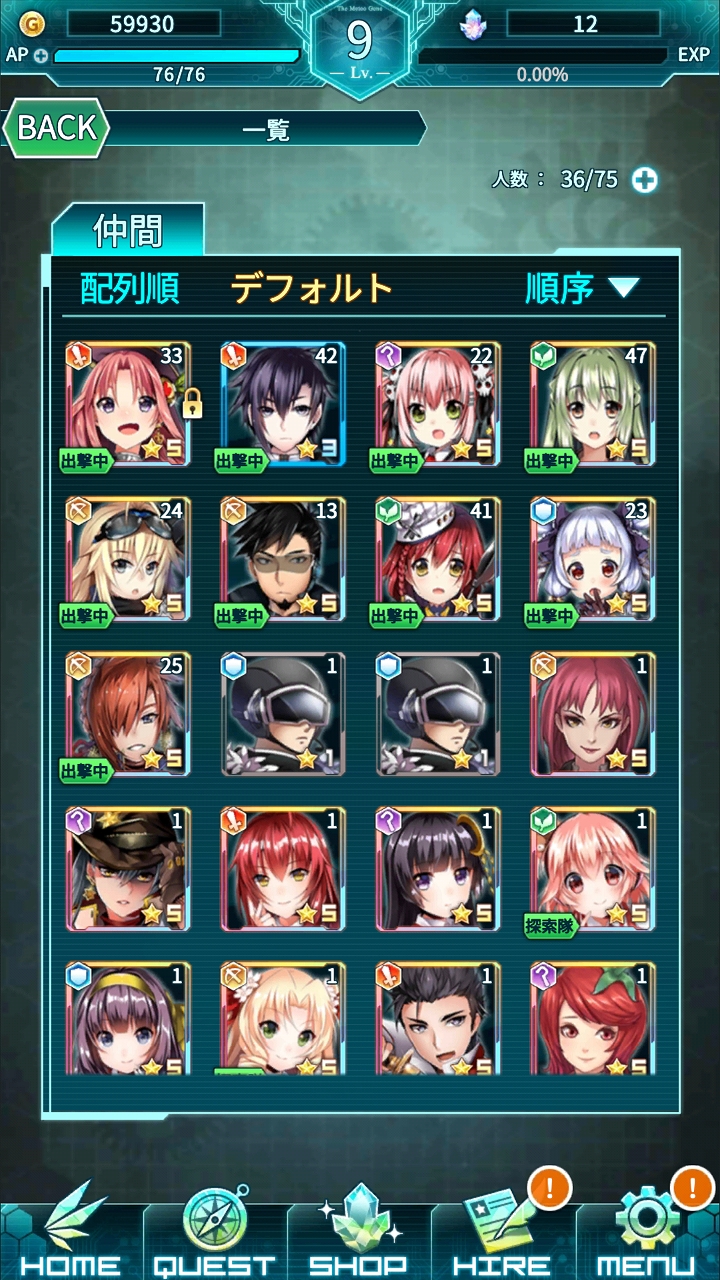Select the level 25 orange-haired character
This screenshot has height=1280, width=720.
tap(127, 715)
